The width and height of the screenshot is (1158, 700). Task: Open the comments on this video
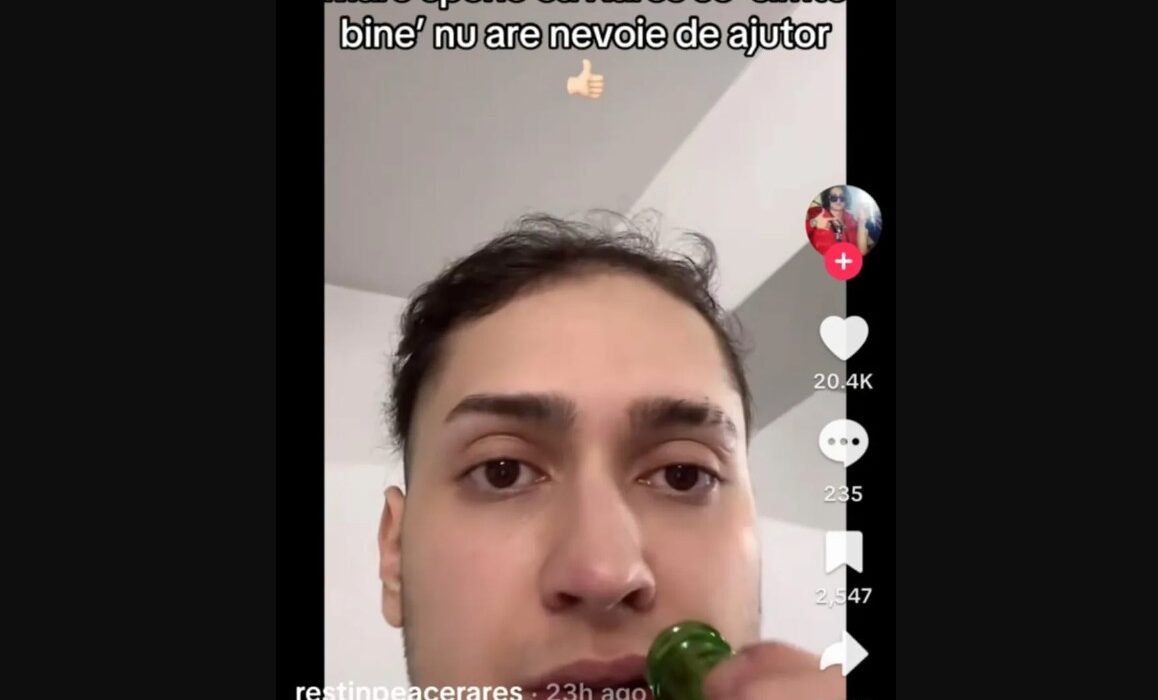tap(843, 444)
